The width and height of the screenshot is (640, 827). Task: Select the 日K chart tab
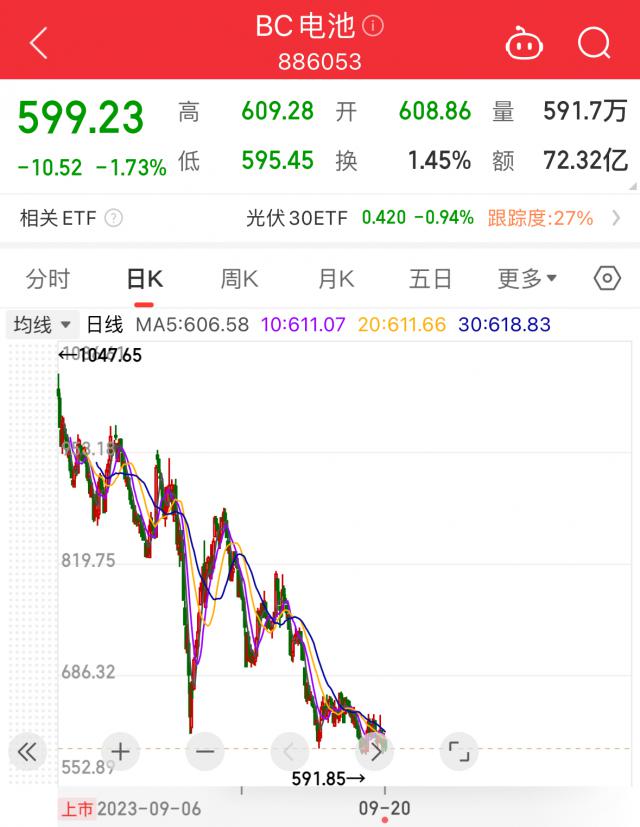[x=144, y=279]
